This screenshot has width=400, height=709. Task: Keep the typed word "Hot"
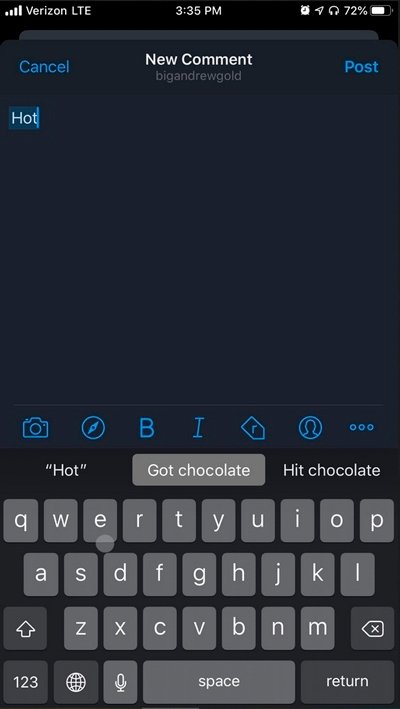(66, 470)
